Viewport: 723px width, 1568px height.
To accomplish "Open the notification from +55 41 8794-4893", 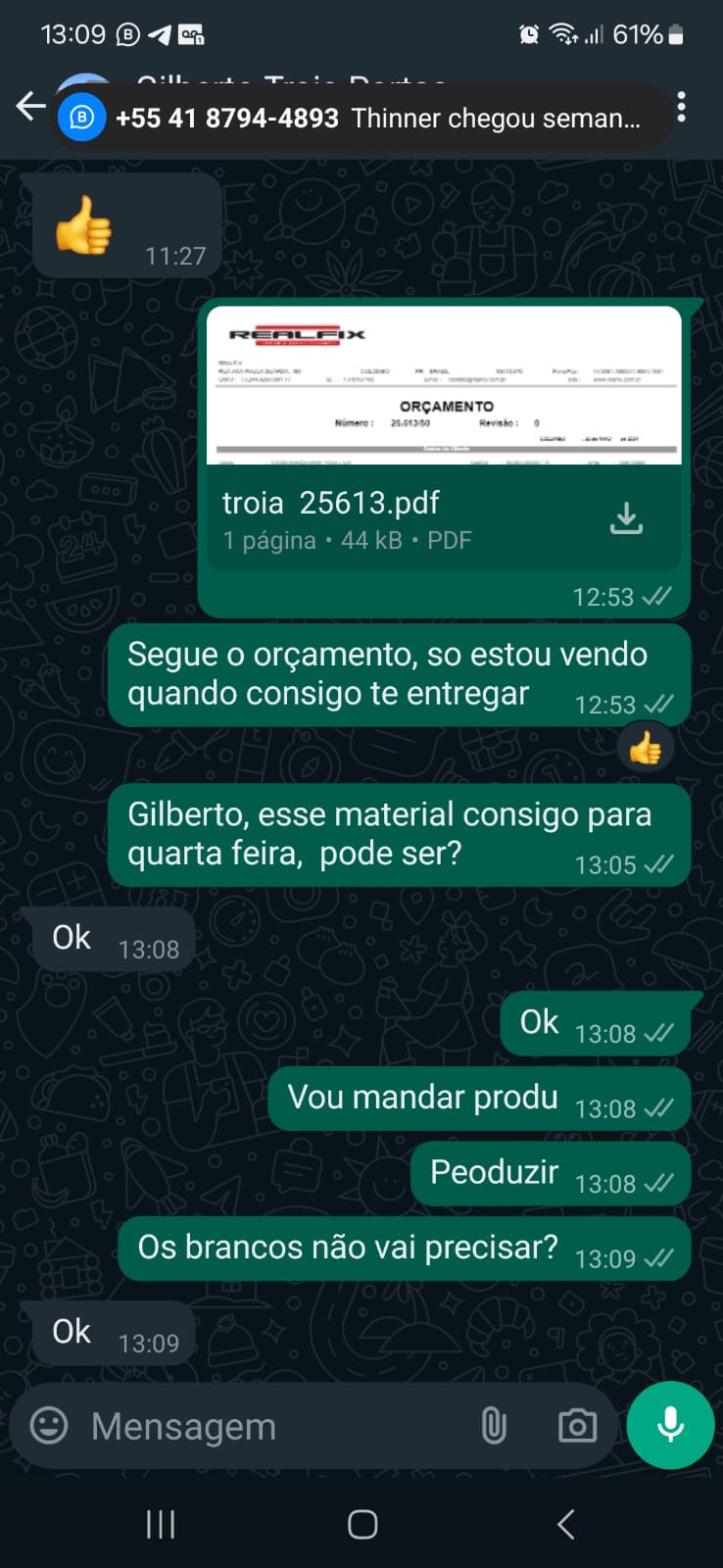I will pos(362,119).
